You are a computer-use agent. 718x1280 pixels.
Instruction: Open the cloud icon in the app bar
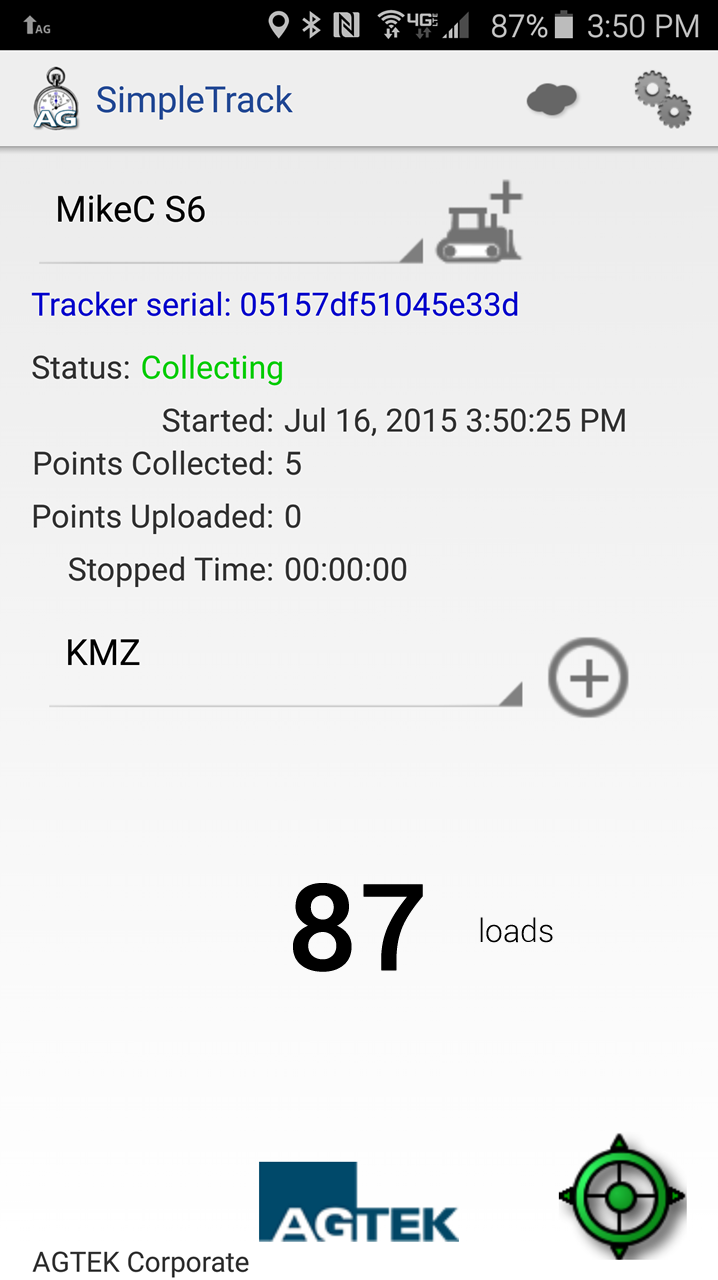[x=552, y=99]
